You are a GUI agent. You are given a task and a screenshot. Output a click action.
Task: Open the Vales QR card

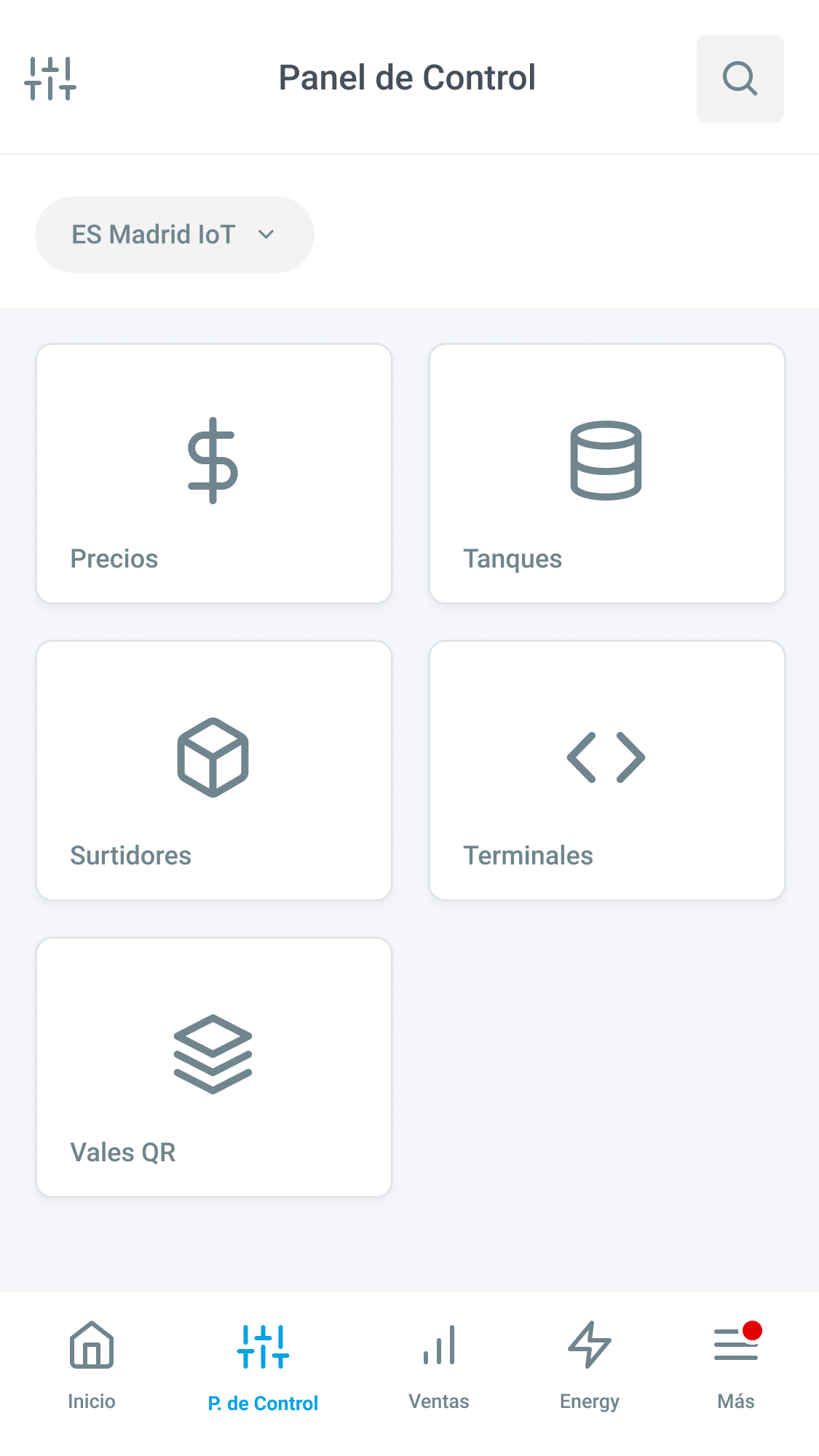pos(214,1067)
